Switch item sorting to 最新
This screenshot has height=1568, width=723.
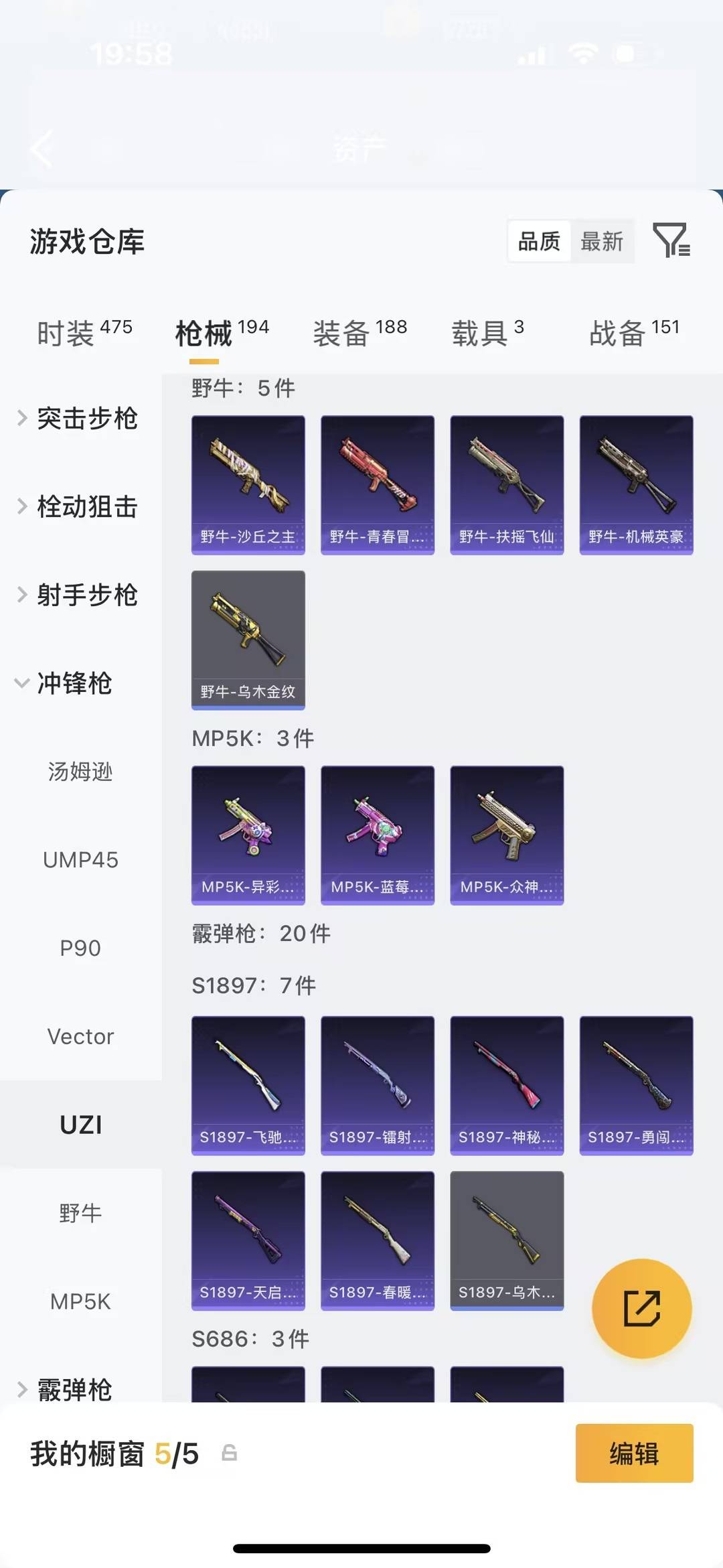click(x=602, y=242)
